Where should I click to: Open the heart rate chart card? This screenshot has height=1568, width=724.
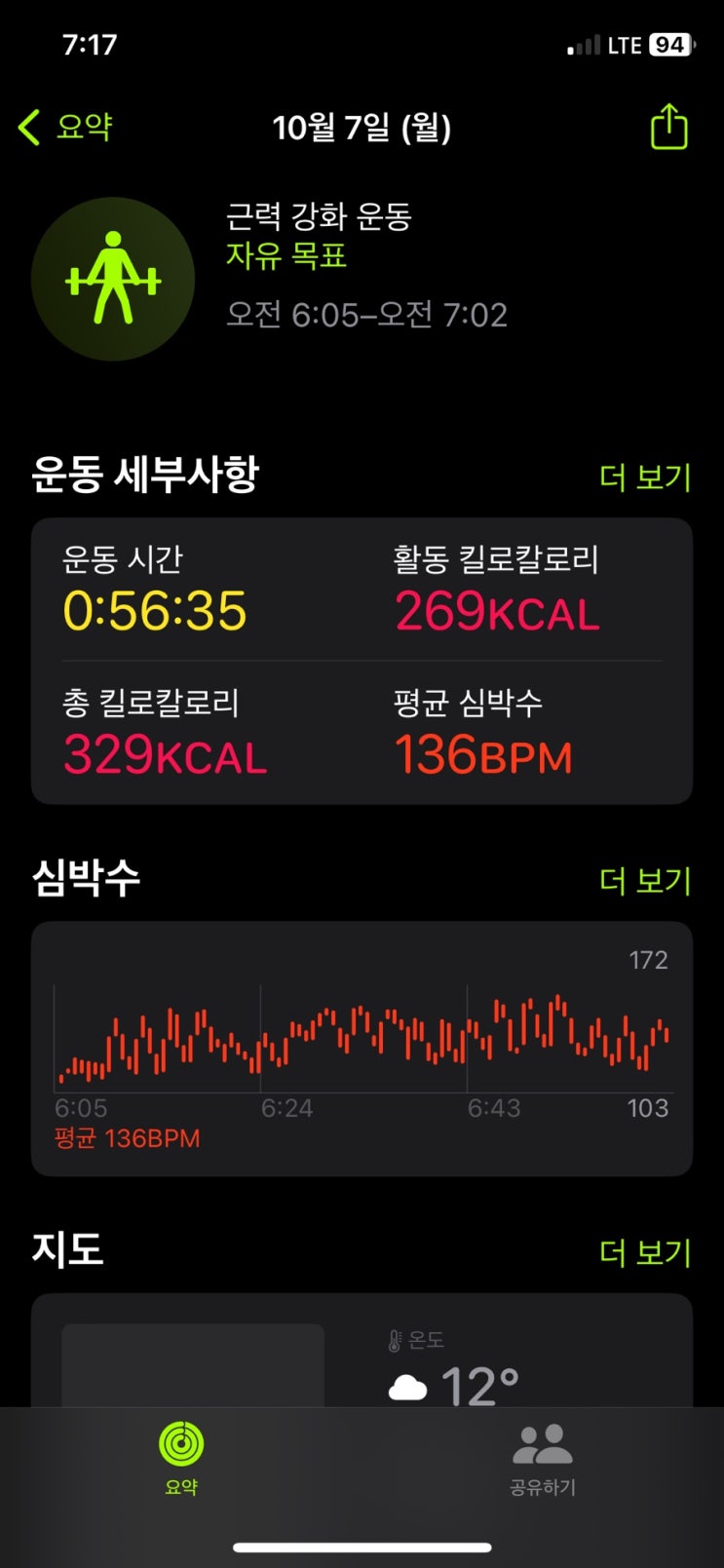pos(362,1048)
